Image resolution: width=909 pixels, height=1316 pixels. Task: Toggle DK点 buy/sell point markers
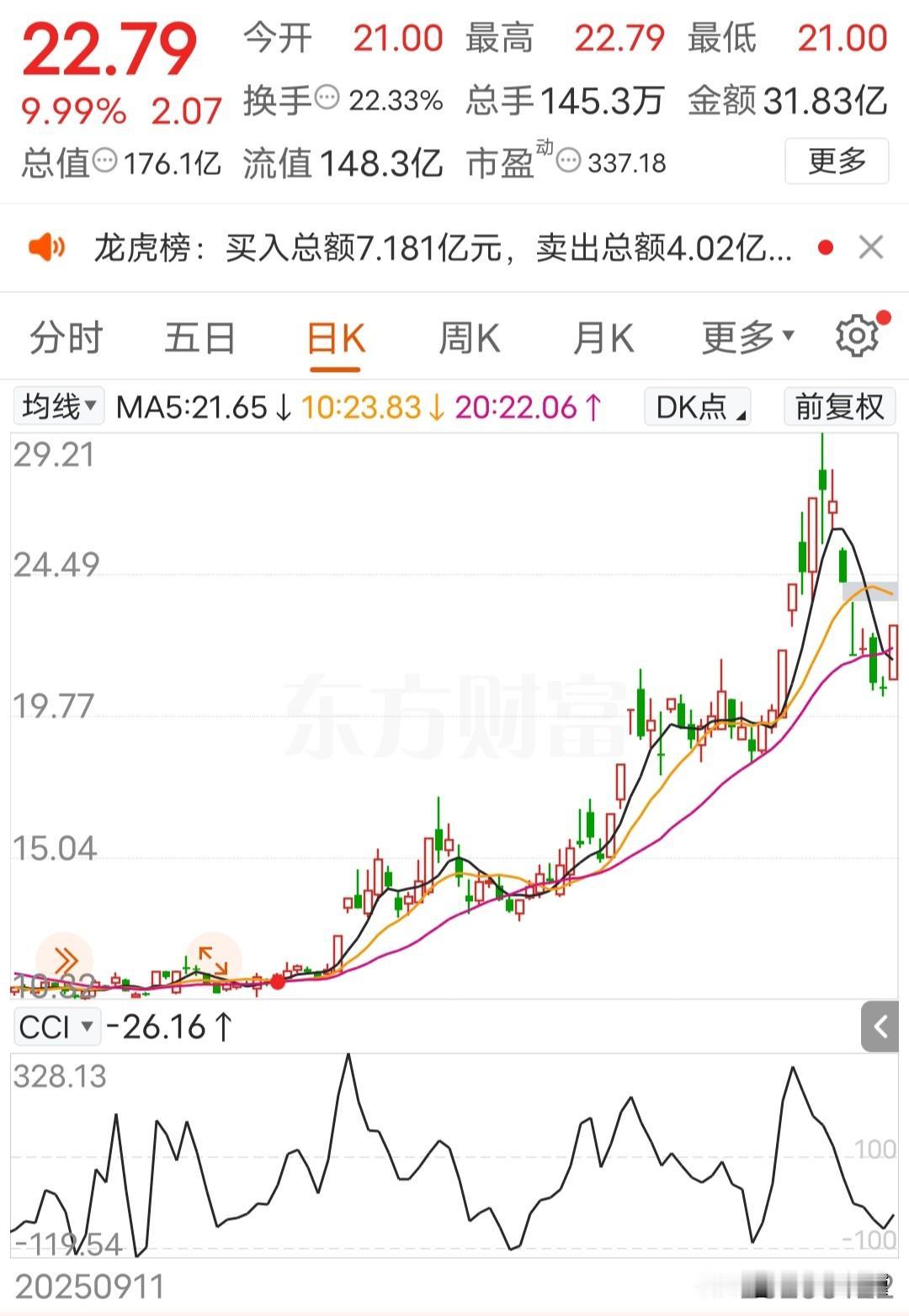coord(696,407)
